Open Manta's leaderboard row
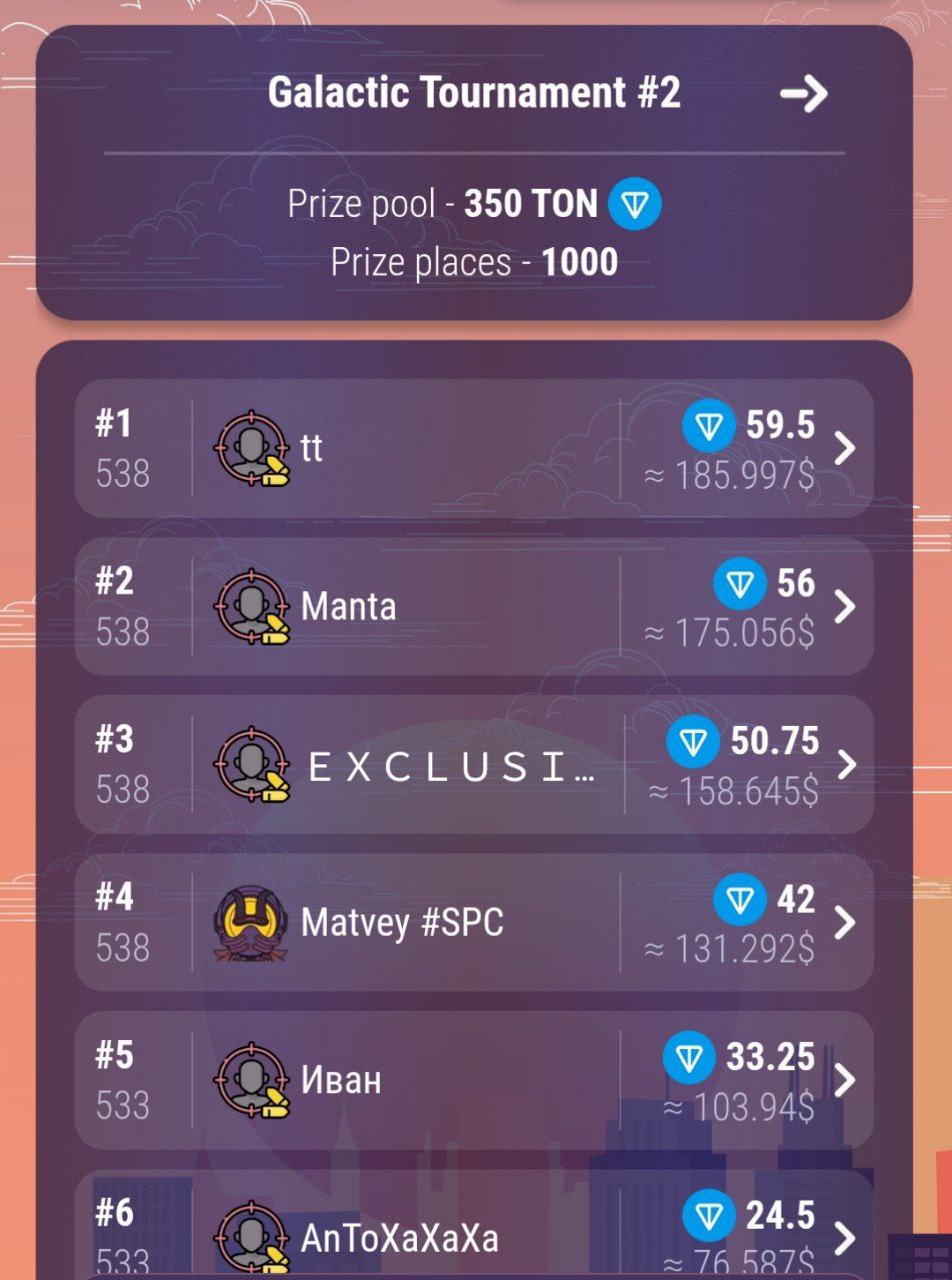 [x=474, y=606]
